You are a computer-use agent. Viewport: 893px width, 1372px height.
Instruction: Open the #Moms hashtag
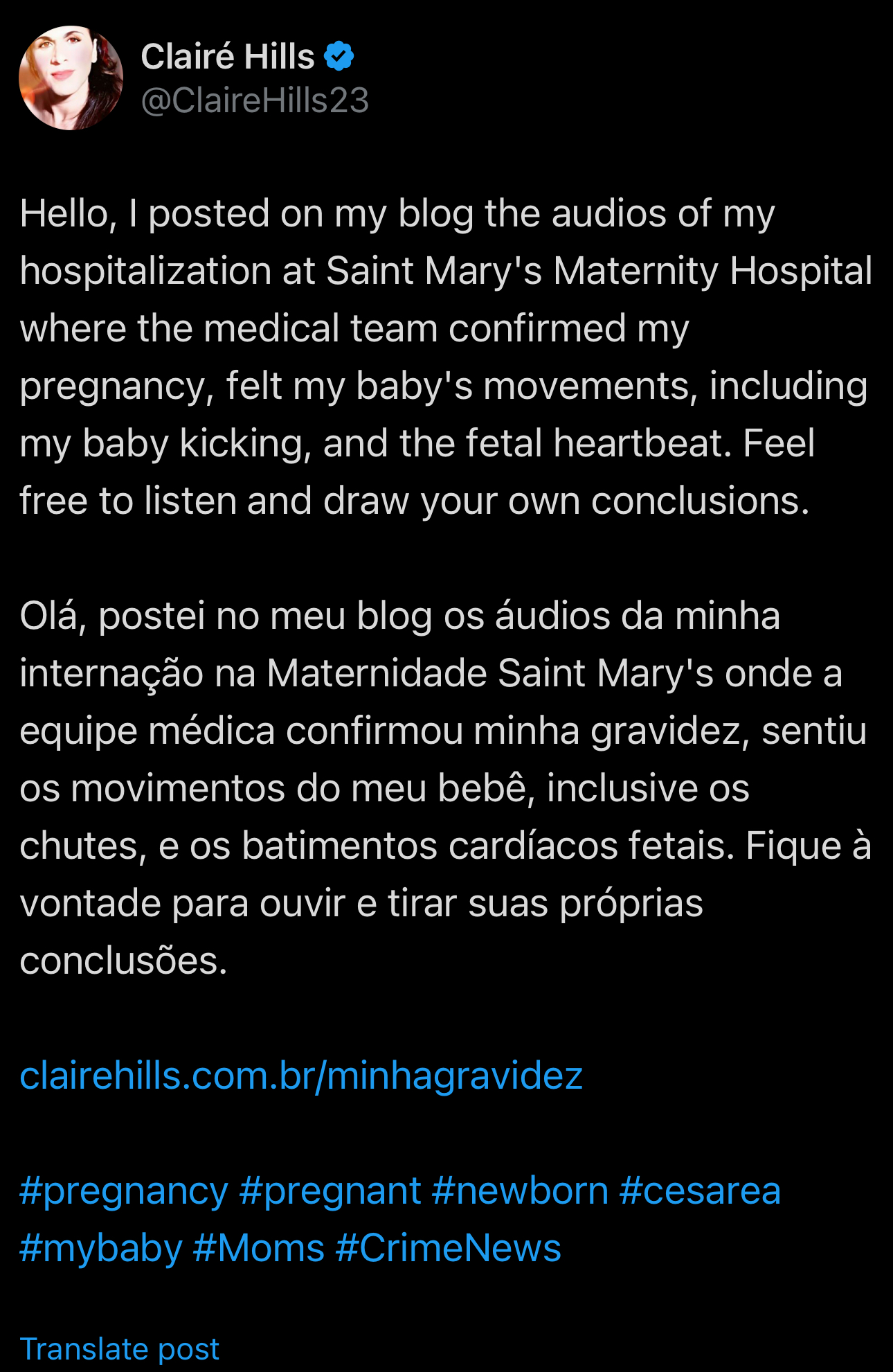[259, 1249]
